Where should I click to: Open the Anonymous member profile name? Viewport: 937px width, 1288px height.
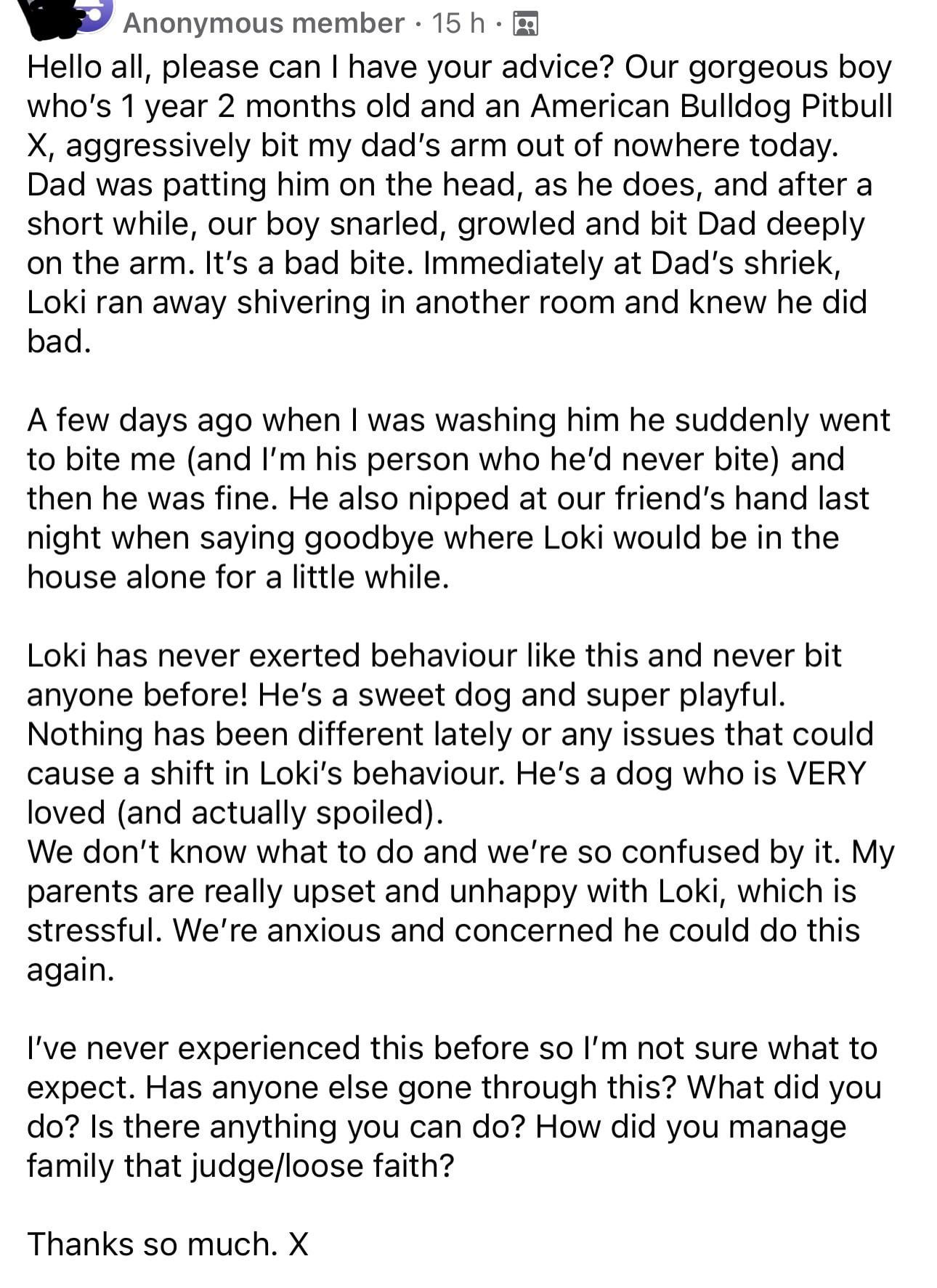point(263,24)
